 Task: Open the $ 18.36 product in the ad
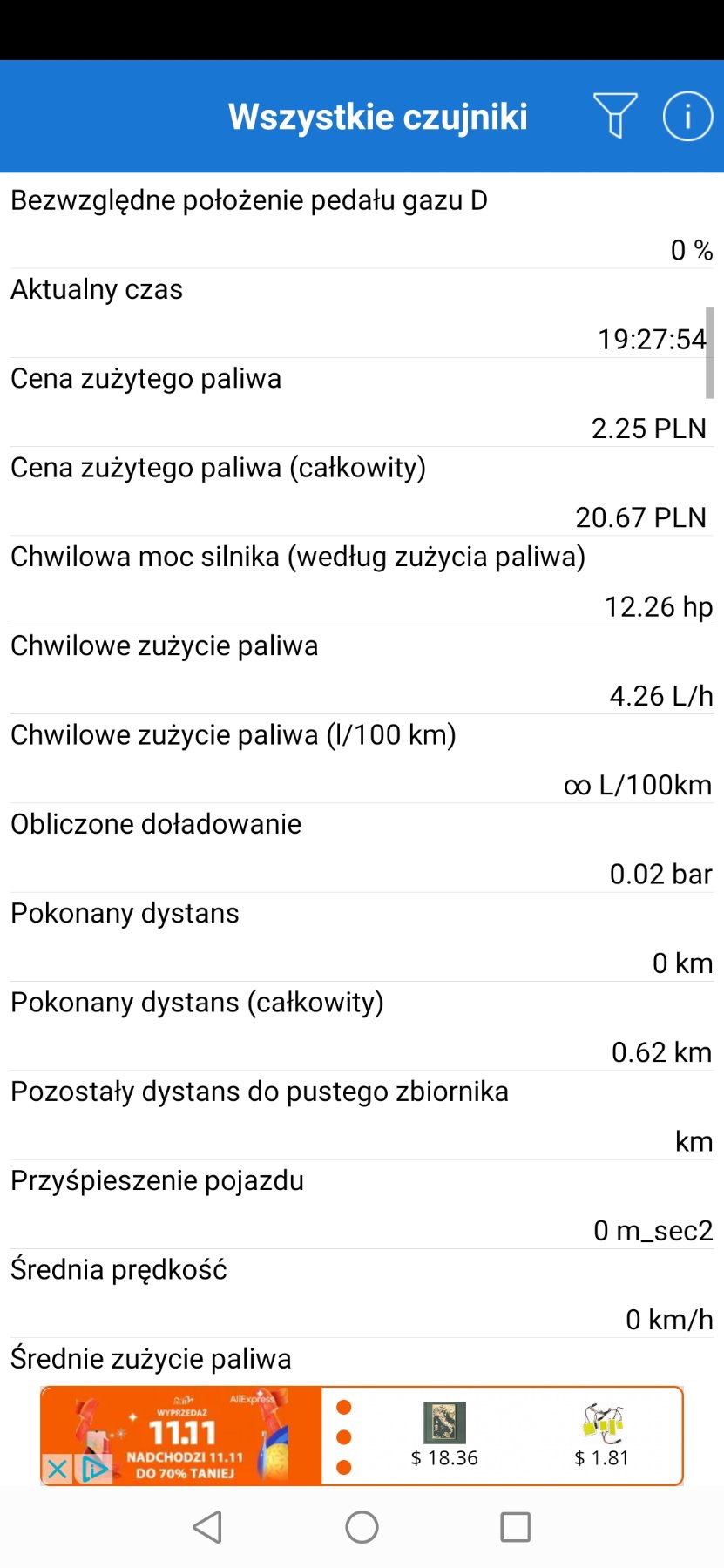pos(444,1435)
